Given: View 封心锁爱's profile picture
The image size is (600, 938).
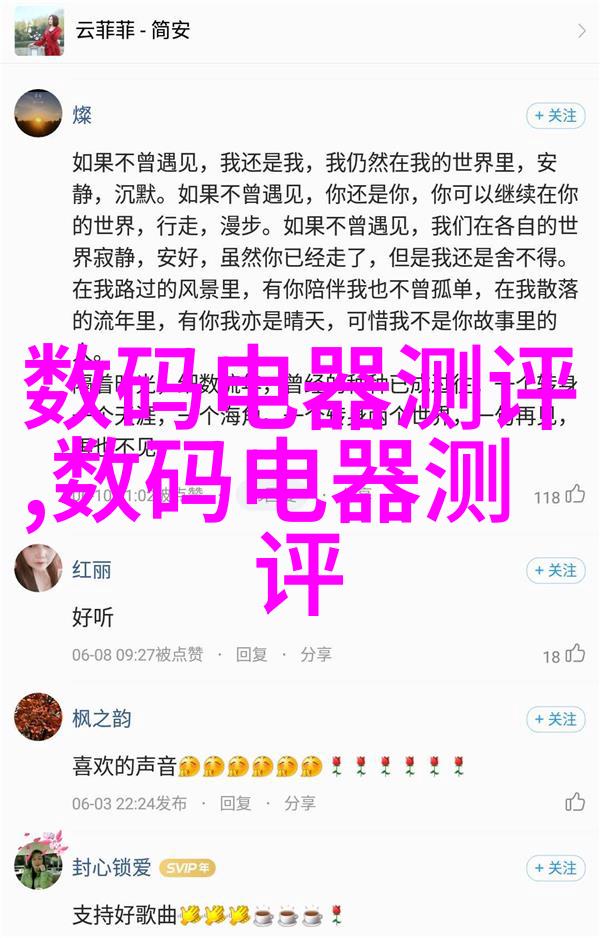Looking at the screenshot, I should point(38,866).
